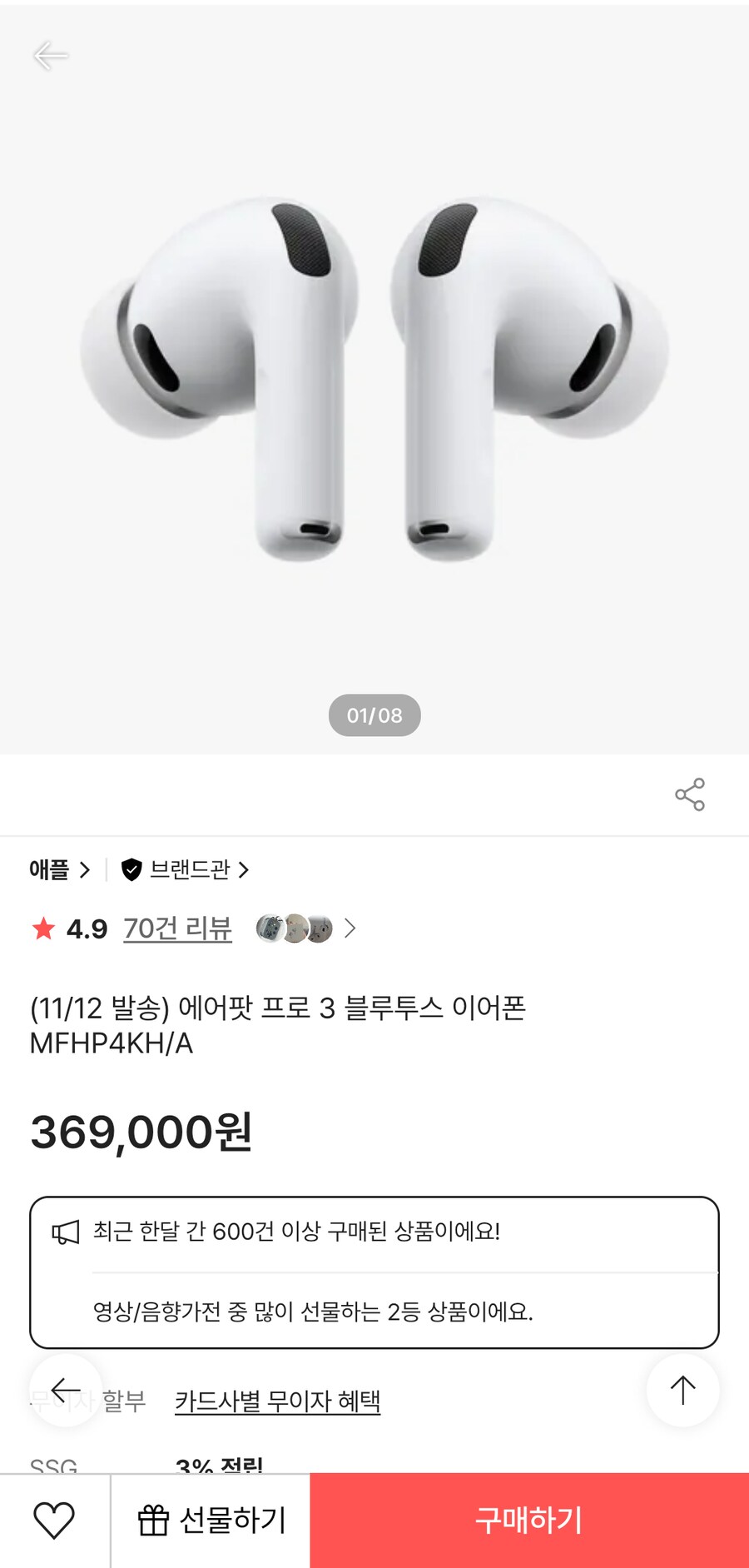
Task: Toggle the wishlist heart for this product
Action: [52, 1518]
